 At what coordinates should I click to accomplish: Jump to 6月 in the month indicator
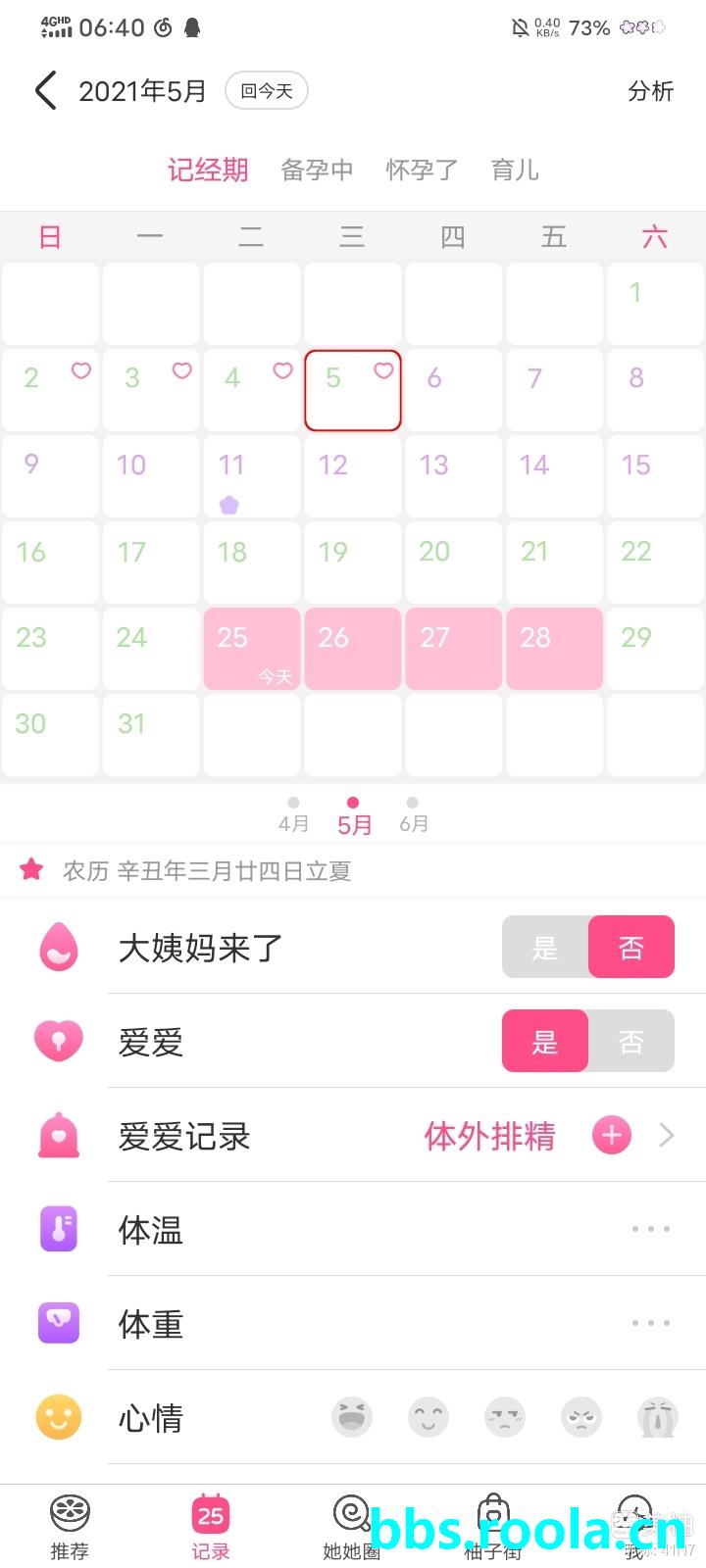pyautogui.click(x=413, y=816)
